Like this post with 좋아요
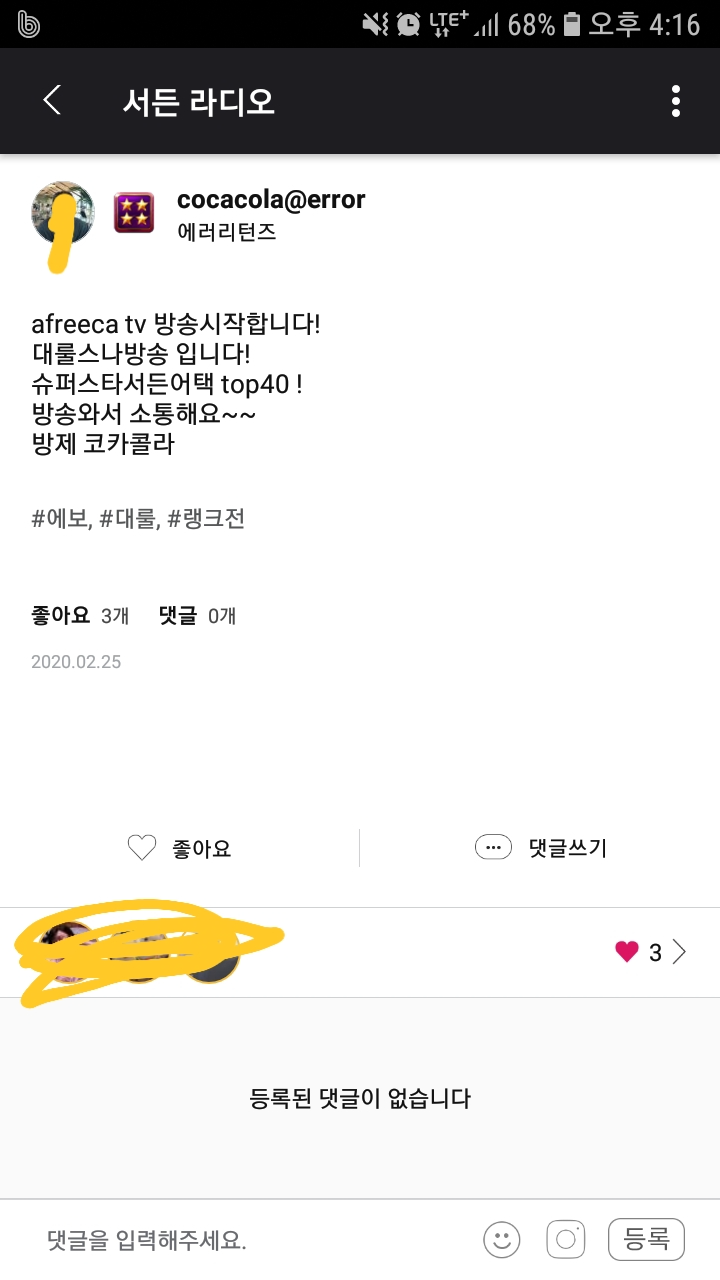This screenshot has width=720, height=1280. pos(180,848)
